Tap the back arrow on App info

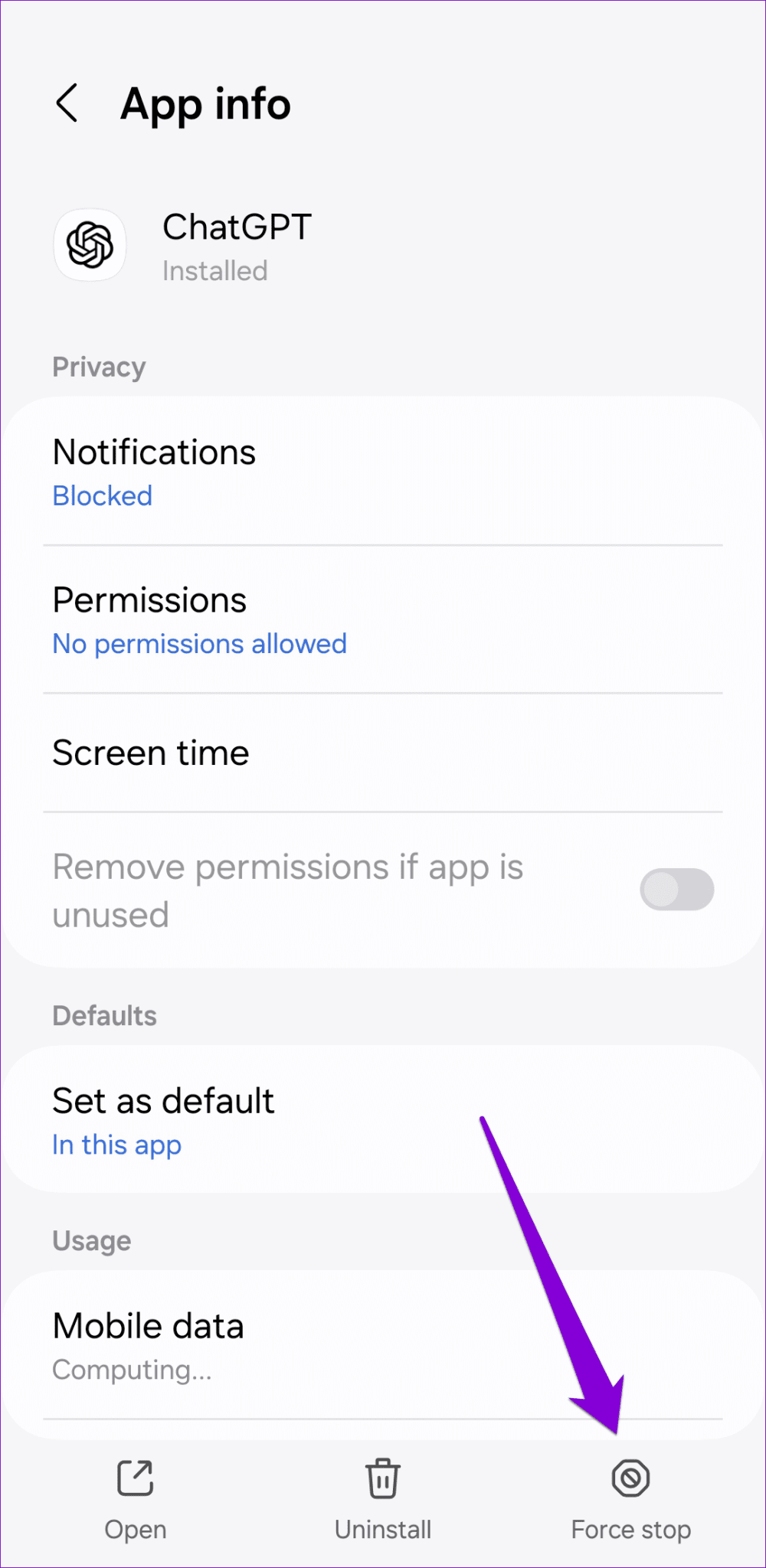pos(67,104)
